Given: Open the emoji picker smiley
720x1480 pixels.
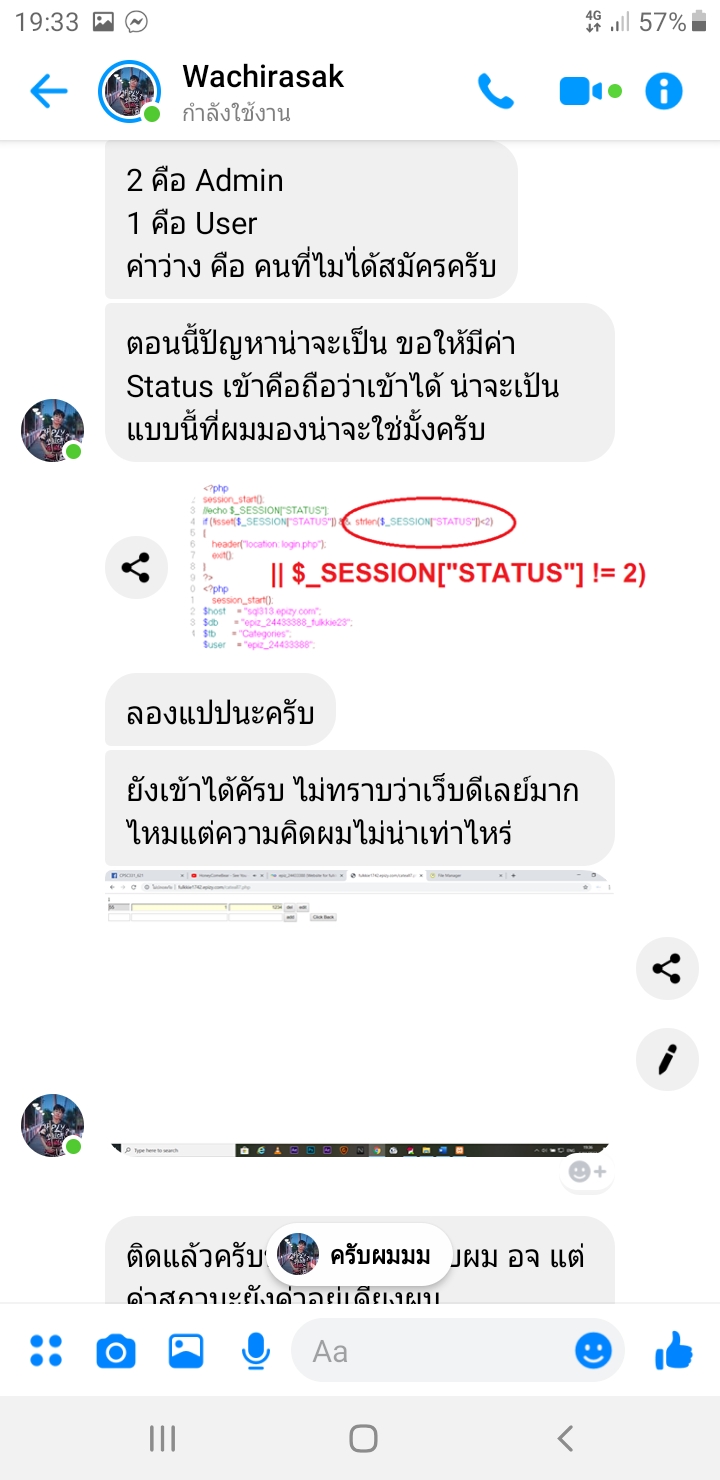Looking at the screenshot, I should click(593, 1352).
